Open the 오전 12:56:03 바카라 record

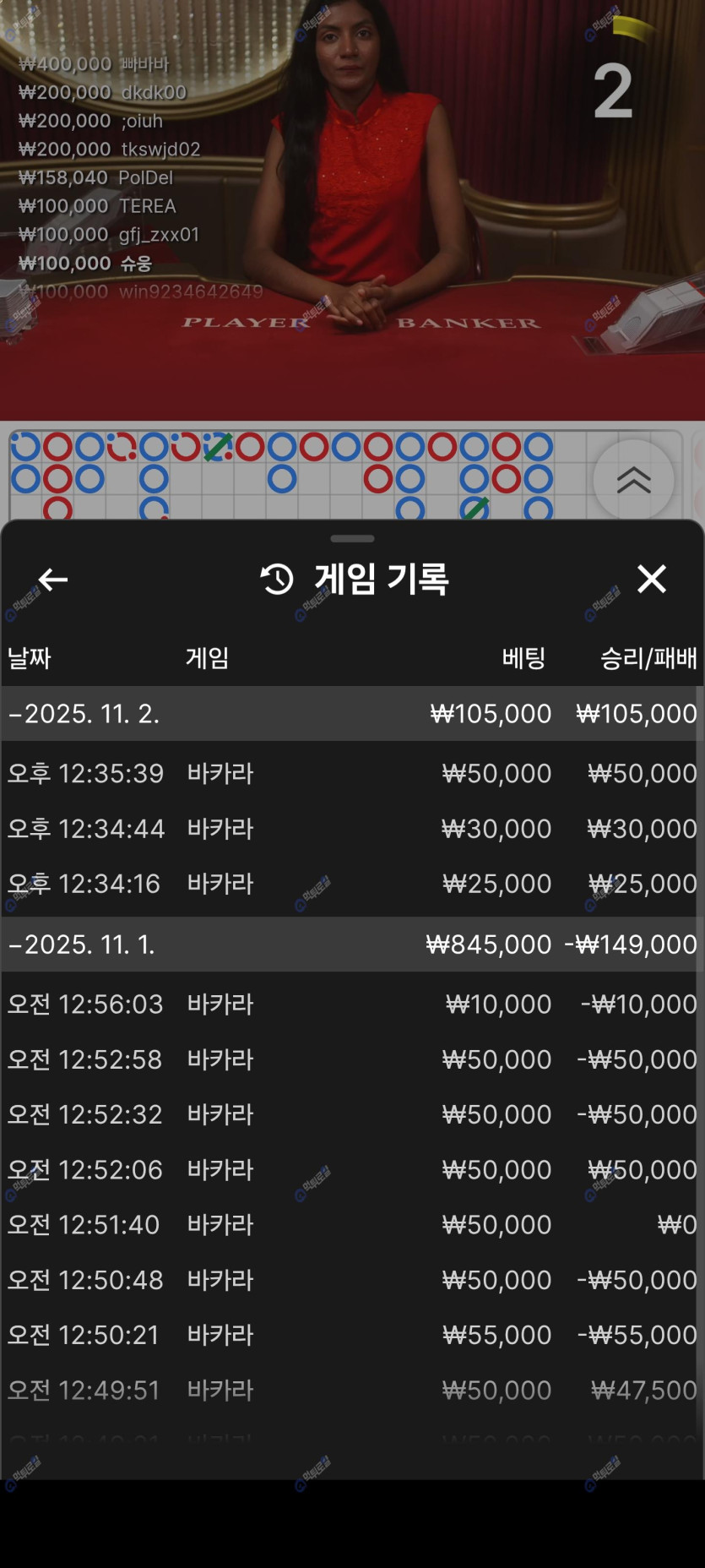click(351, 1004)
